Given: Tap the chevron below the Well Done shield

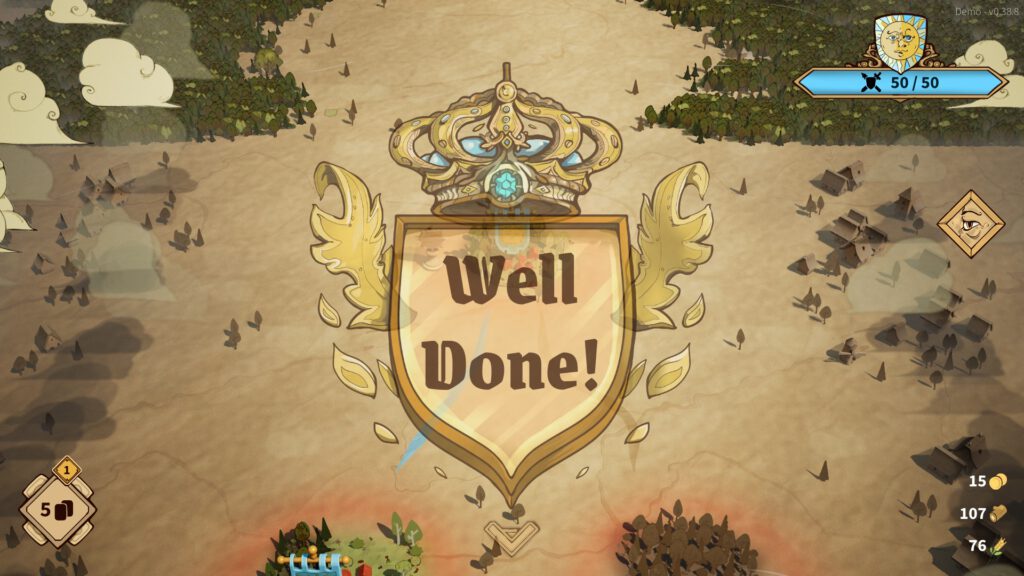Looking at the screenshot, I should tap(513, 533).
